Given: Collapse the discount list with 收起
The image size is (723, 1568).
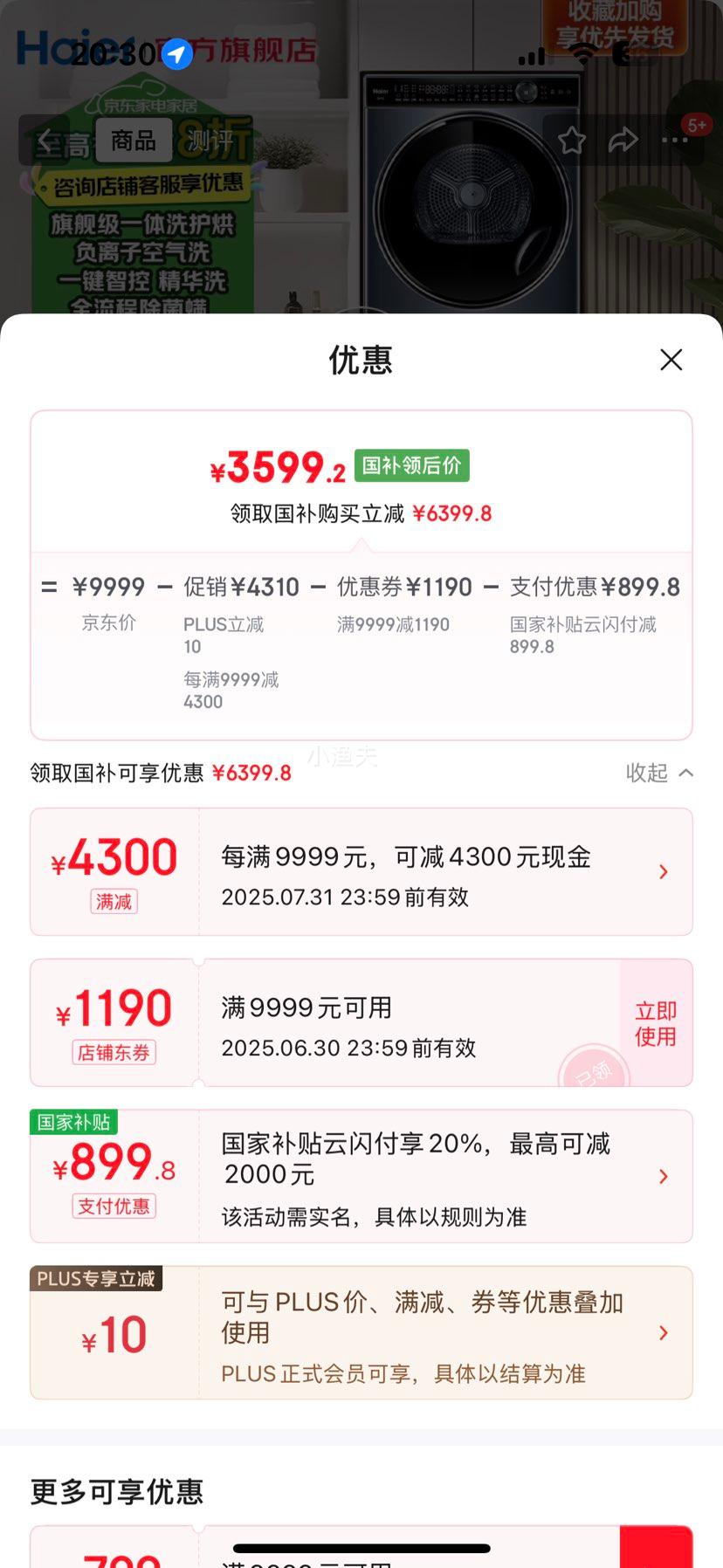Looking at the screenshot, I should 659,773.
